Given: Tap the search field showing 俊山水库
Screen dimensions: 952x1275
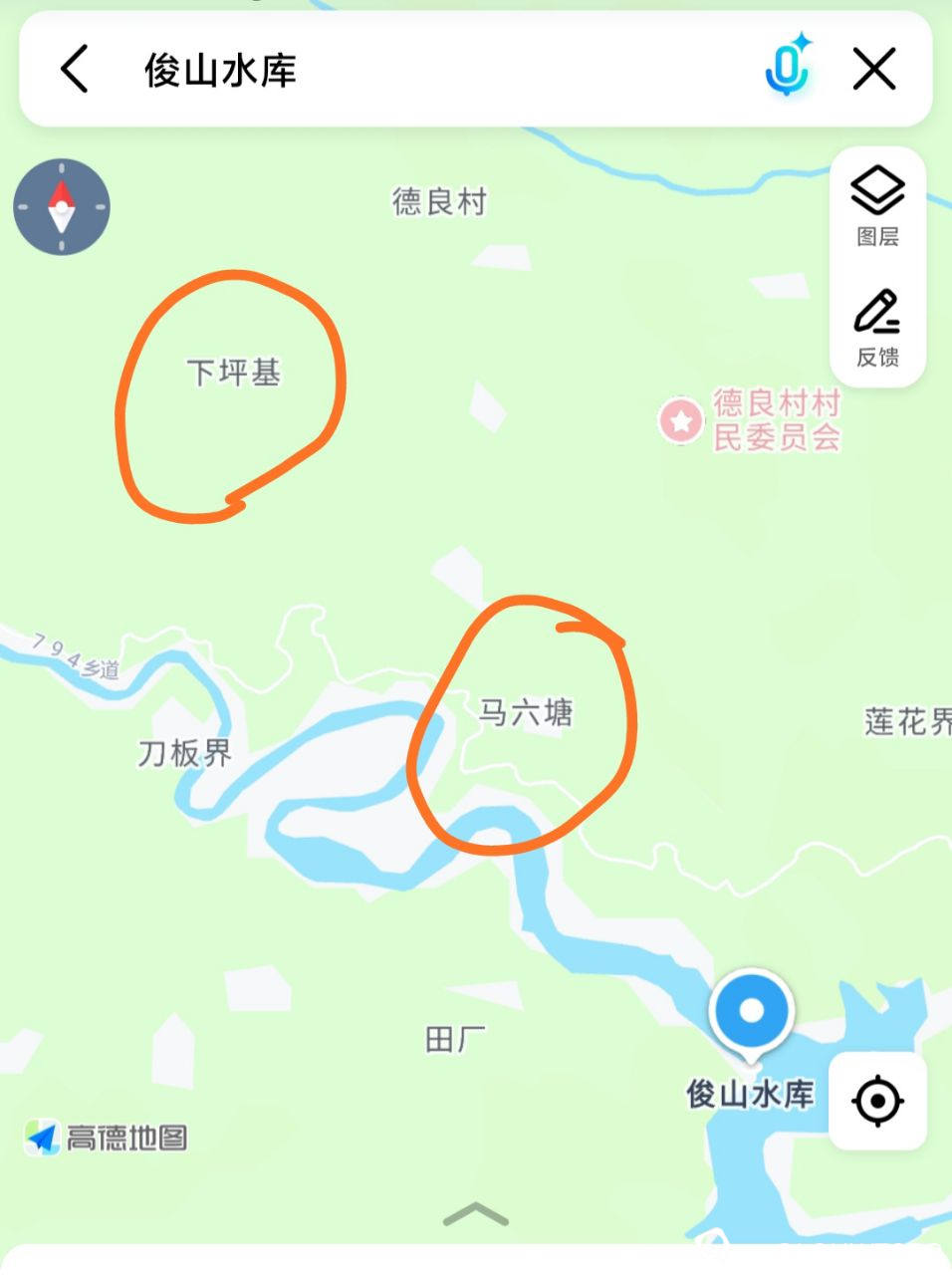Looking at the screenshot, I should [x=398, y=70].
